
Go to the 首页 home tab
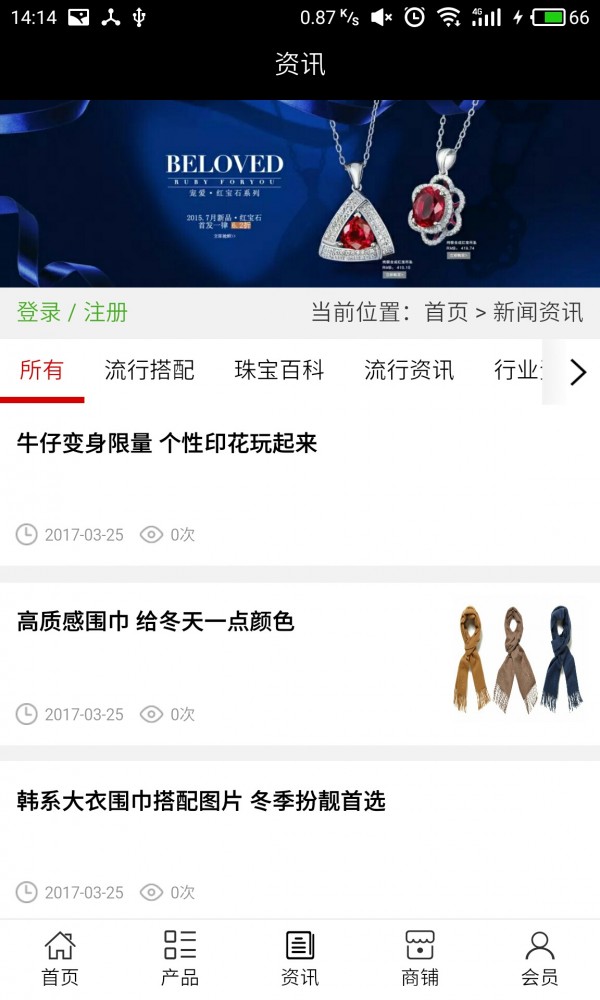tap(60, 958)
